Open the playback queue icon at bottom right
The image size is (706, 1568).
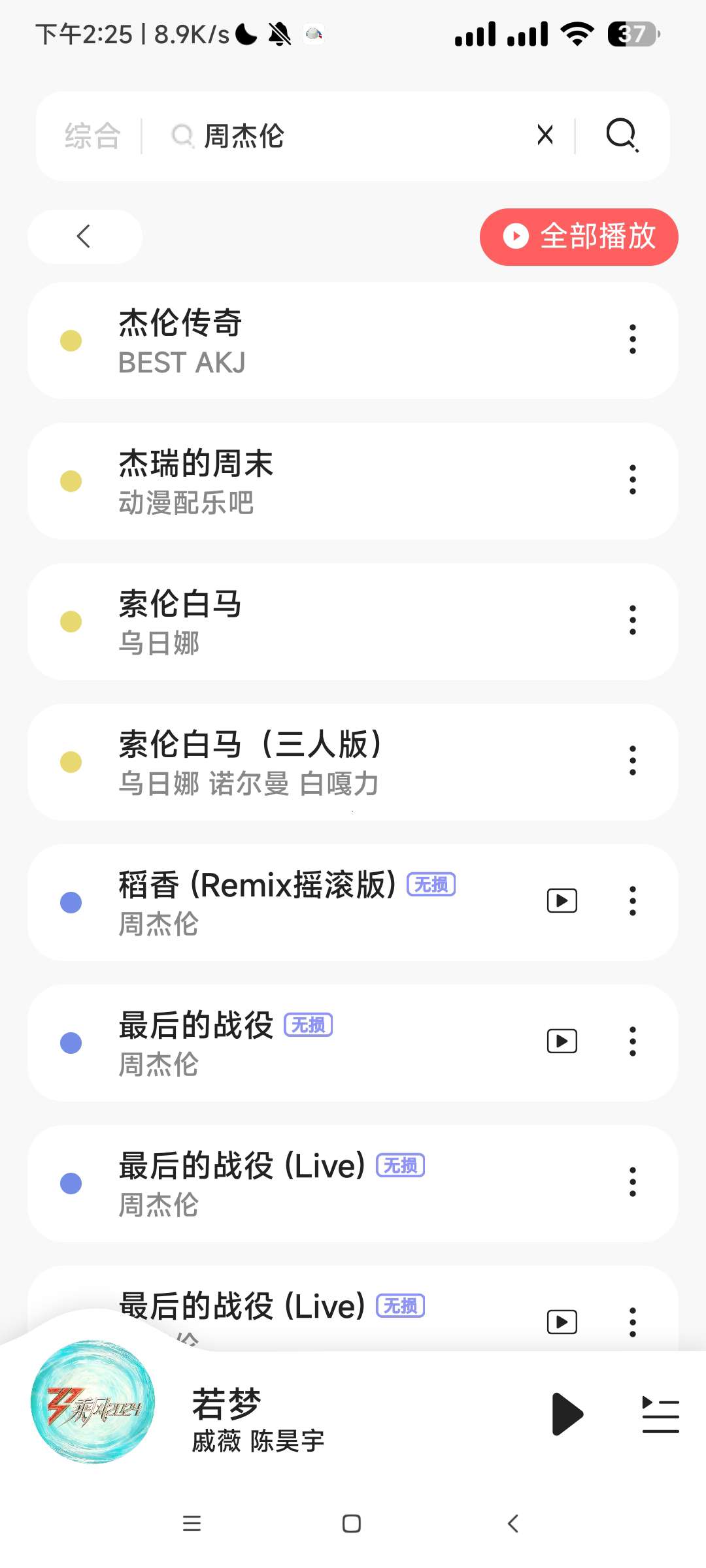click(661, 1414)
